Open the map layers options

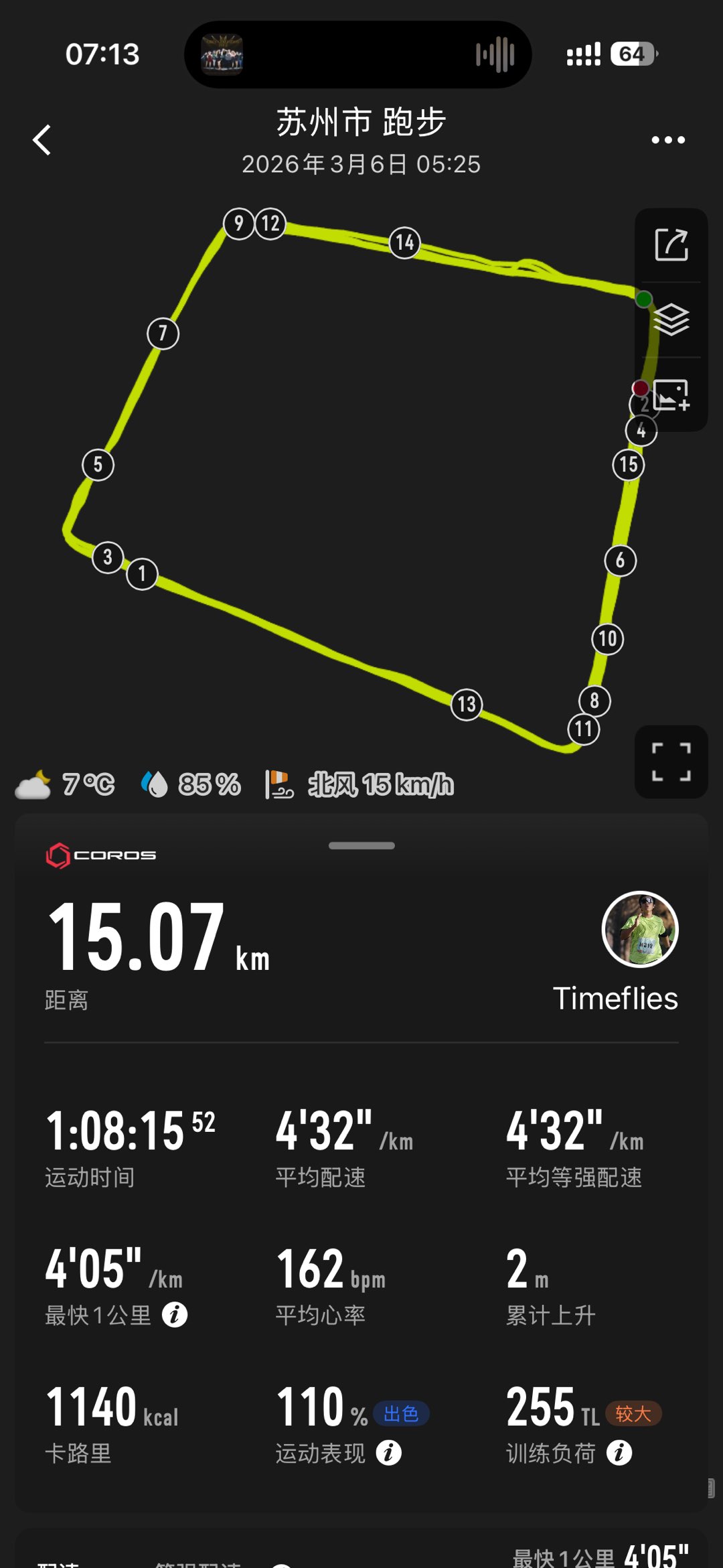click(671, 319)
